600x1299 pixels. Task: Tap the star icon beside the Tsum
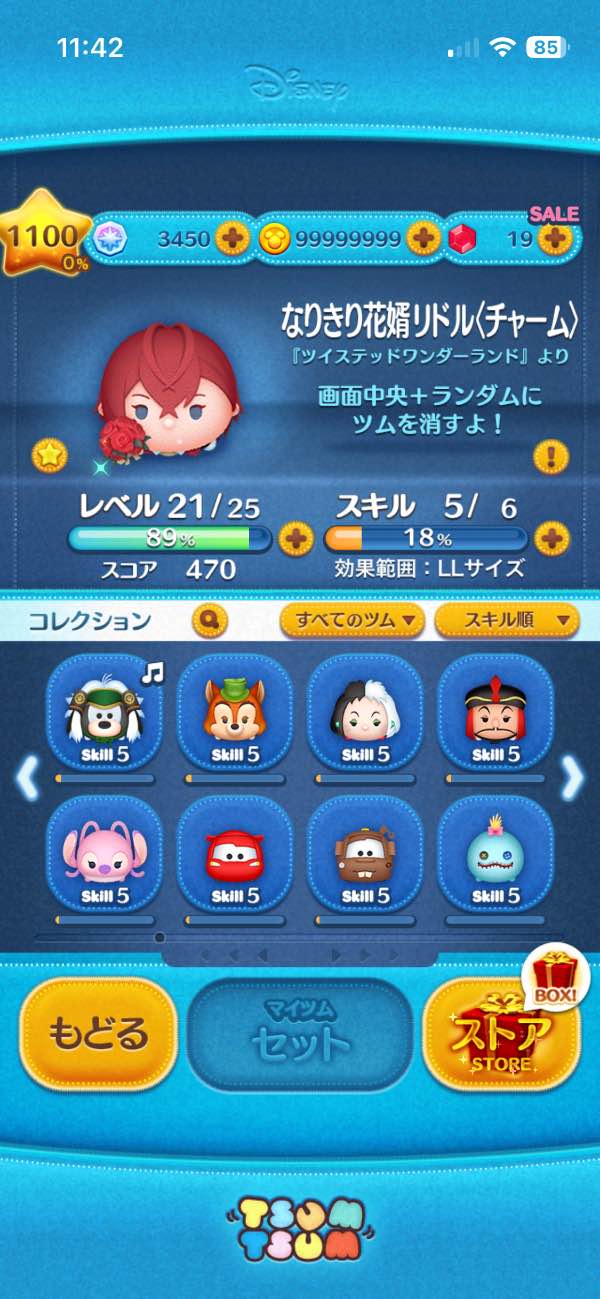(x=49, y=456)
